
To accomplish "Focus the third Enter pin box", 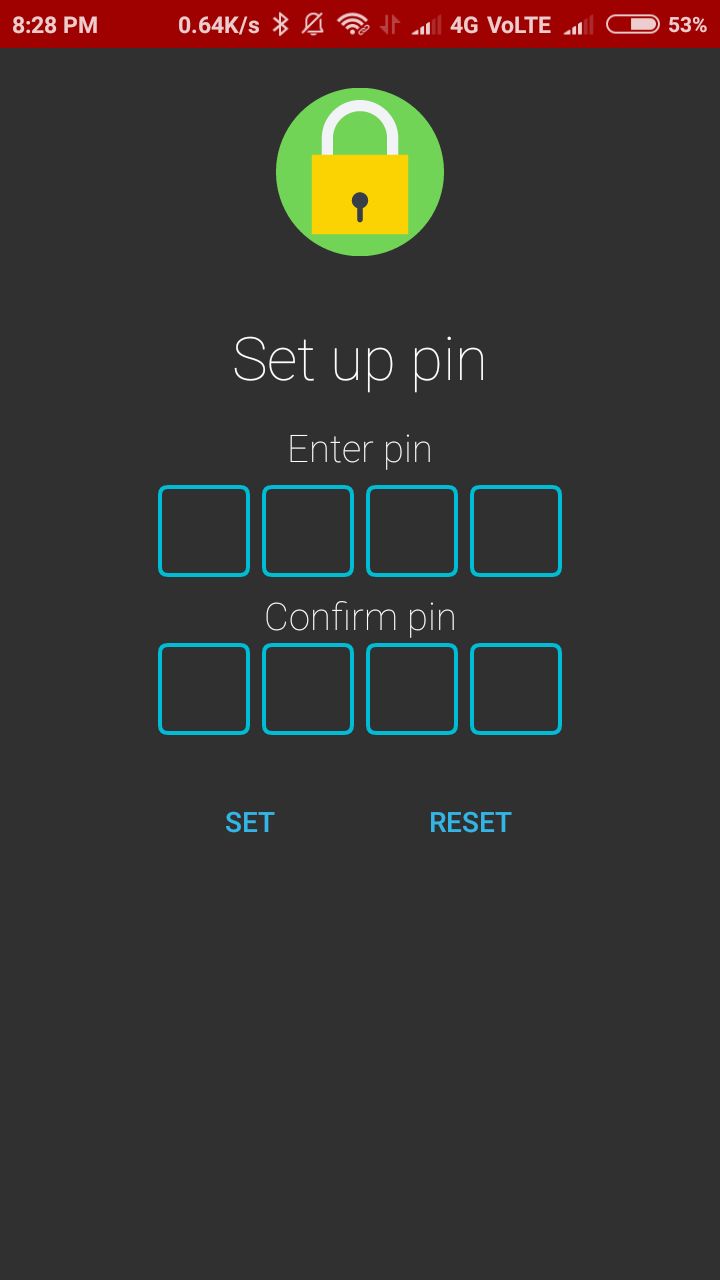I will tap(412, 531).
